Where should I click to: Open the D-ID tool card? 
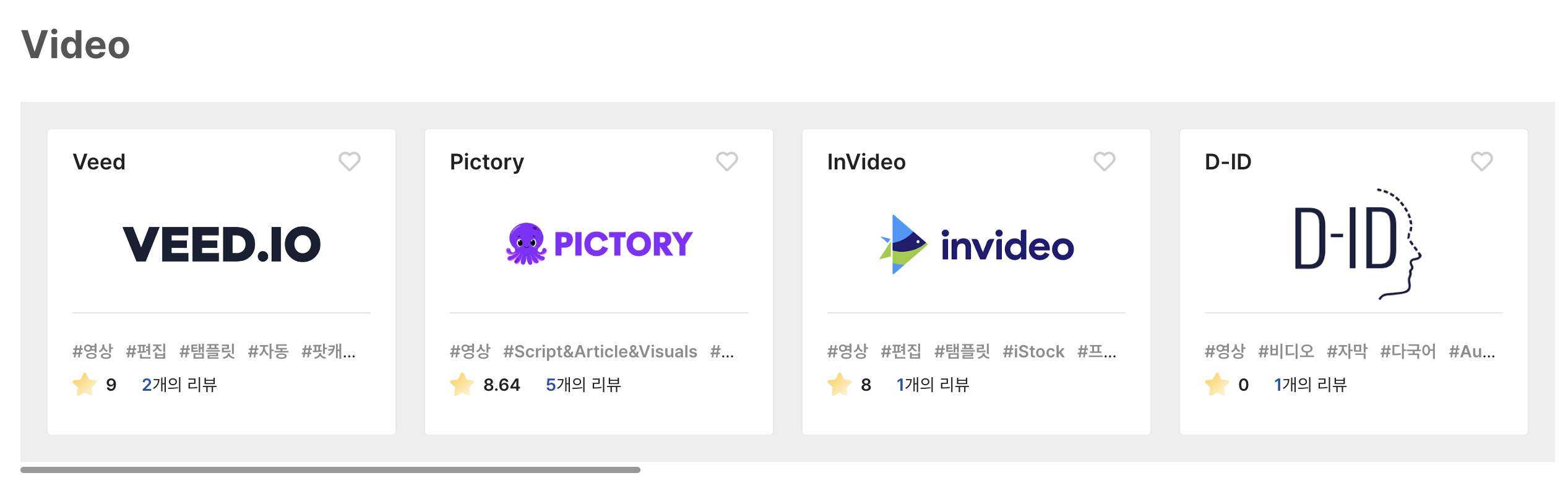pos(1354,244)
